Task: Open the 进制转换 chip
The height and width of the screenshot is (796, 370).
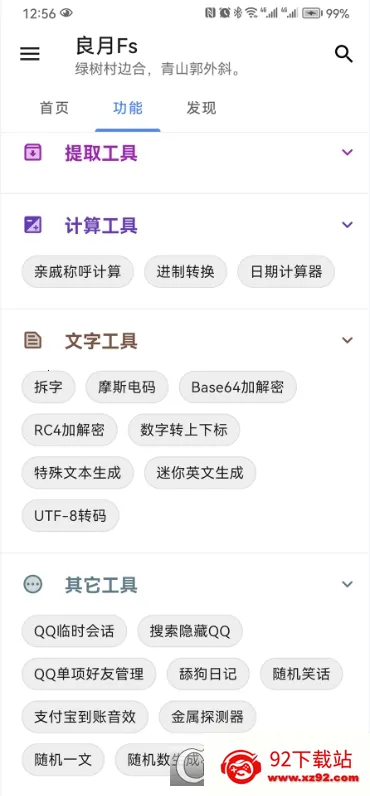Action: (185, 272)
